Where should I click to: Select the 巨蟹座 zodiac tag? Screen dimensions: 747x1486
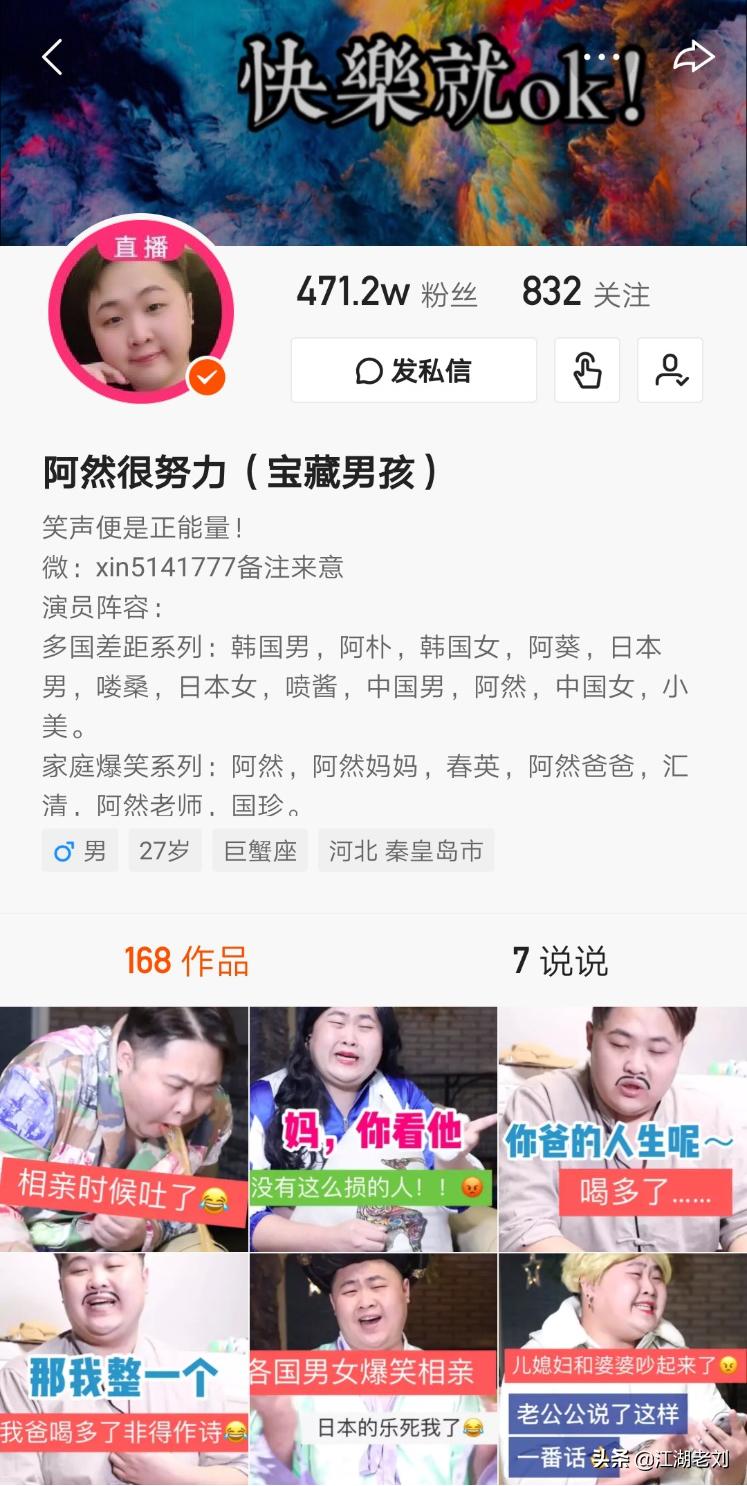[259, 850]
